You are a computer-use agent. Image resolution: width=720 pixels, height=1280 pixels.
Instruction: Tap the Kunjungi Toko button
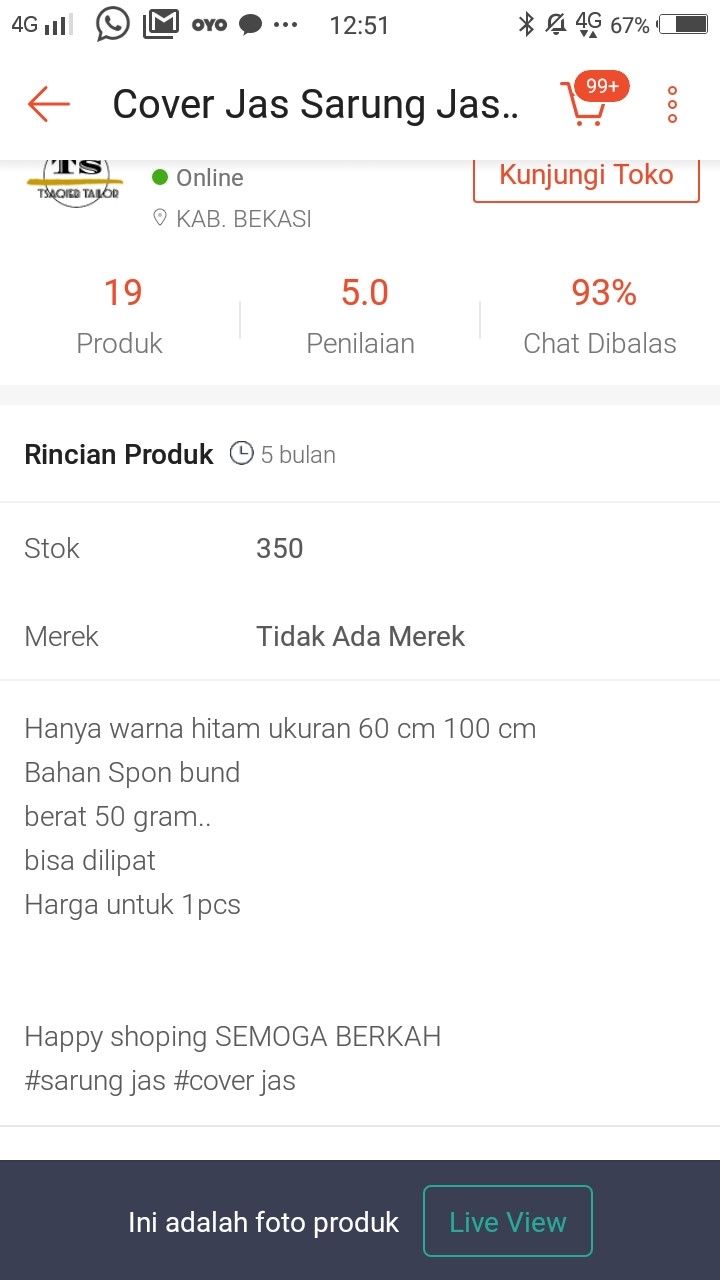pyautogui.click(x=585, y=173)
